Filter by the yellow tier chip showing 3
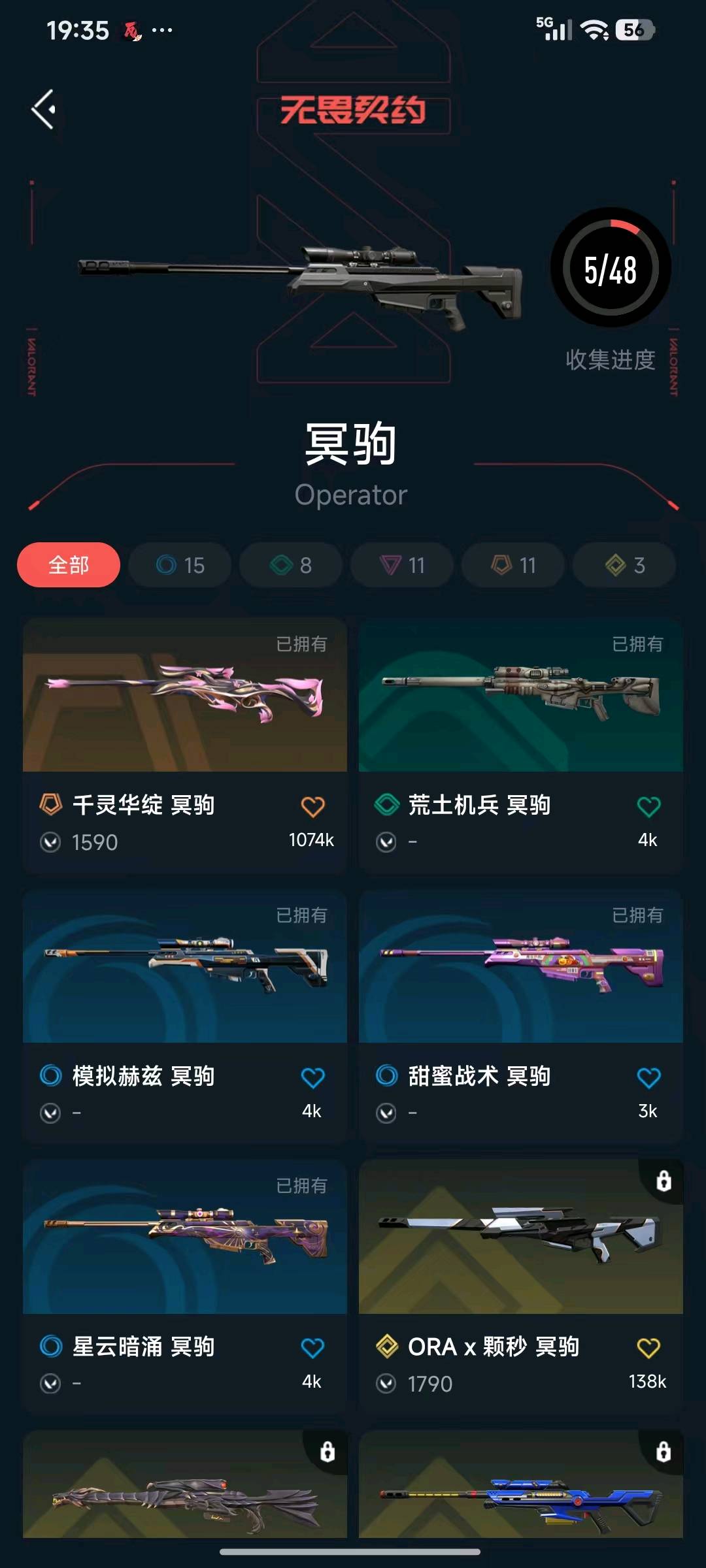The image size is (706, 1568). point(624,565)
